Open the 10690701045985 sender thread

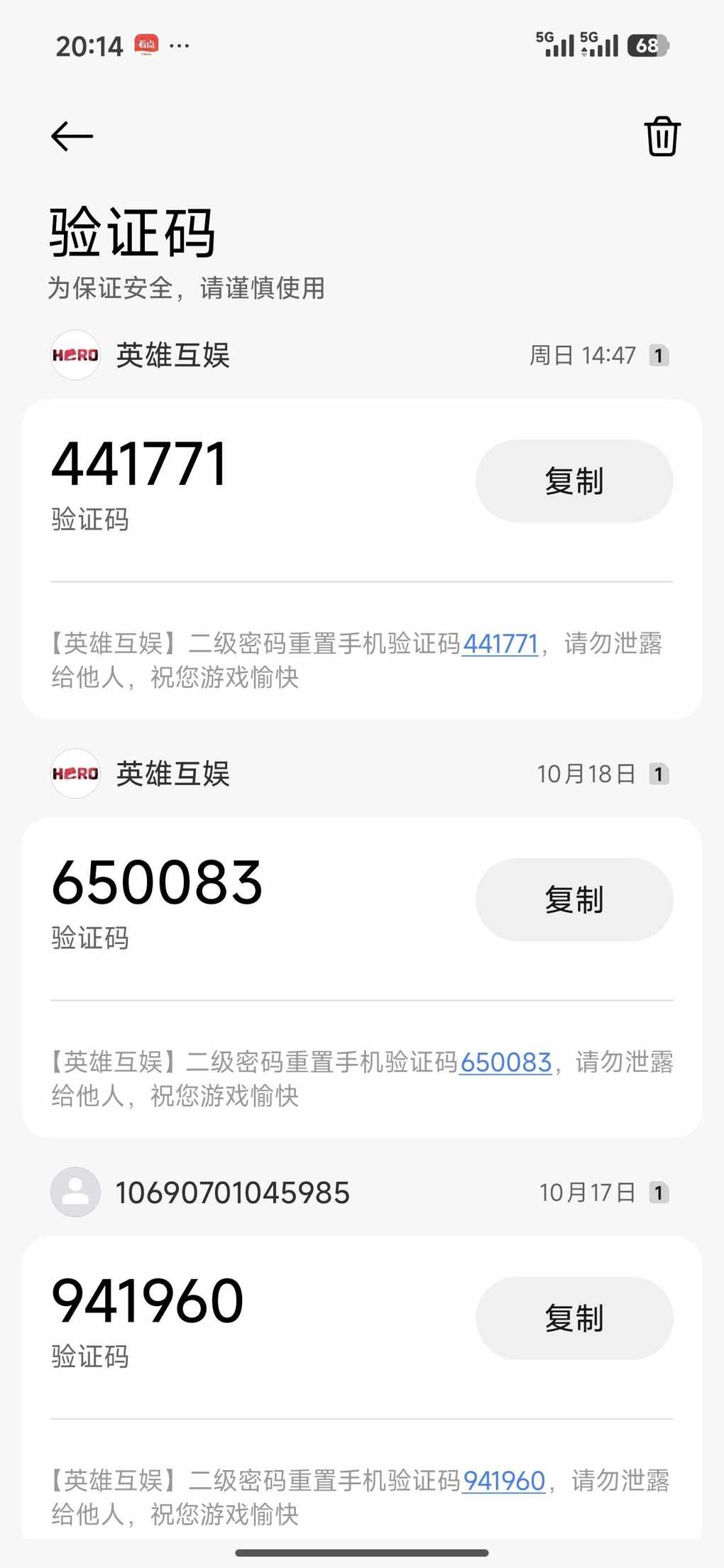[x=232, y=1193]
